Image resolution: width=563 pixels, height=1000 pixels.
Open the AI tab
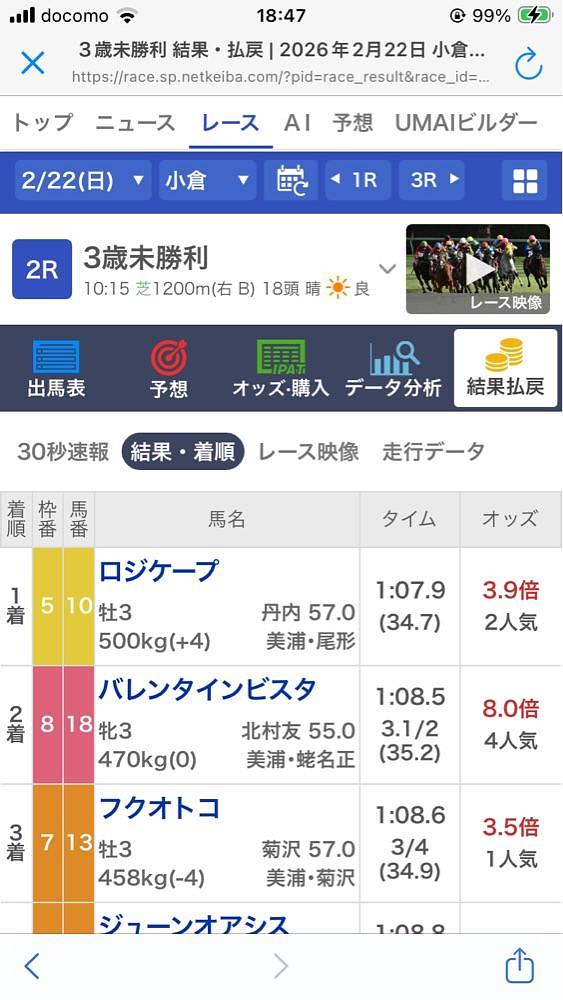[297, 122]
